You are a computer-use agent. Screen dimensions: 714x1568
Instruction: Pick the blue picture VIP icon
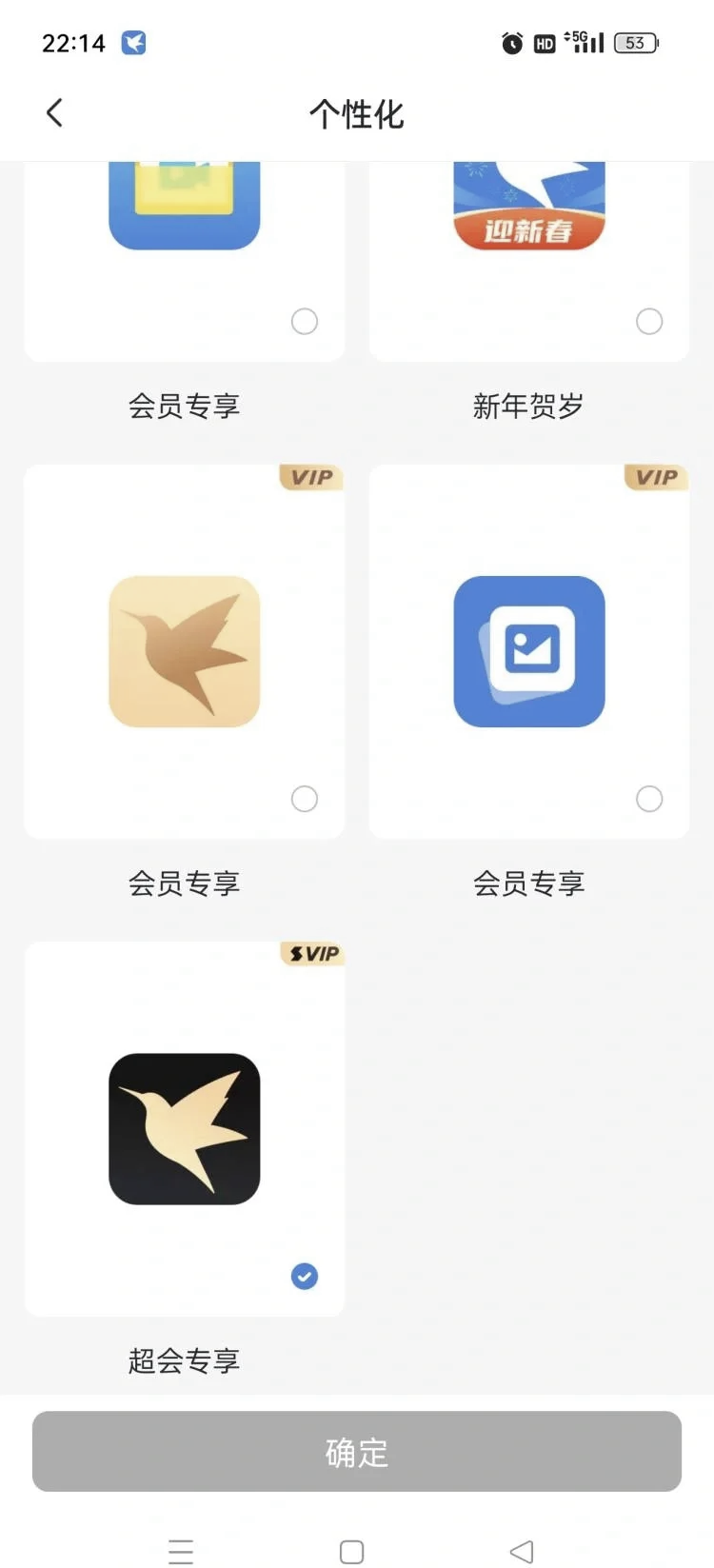(x=529, y=652)
